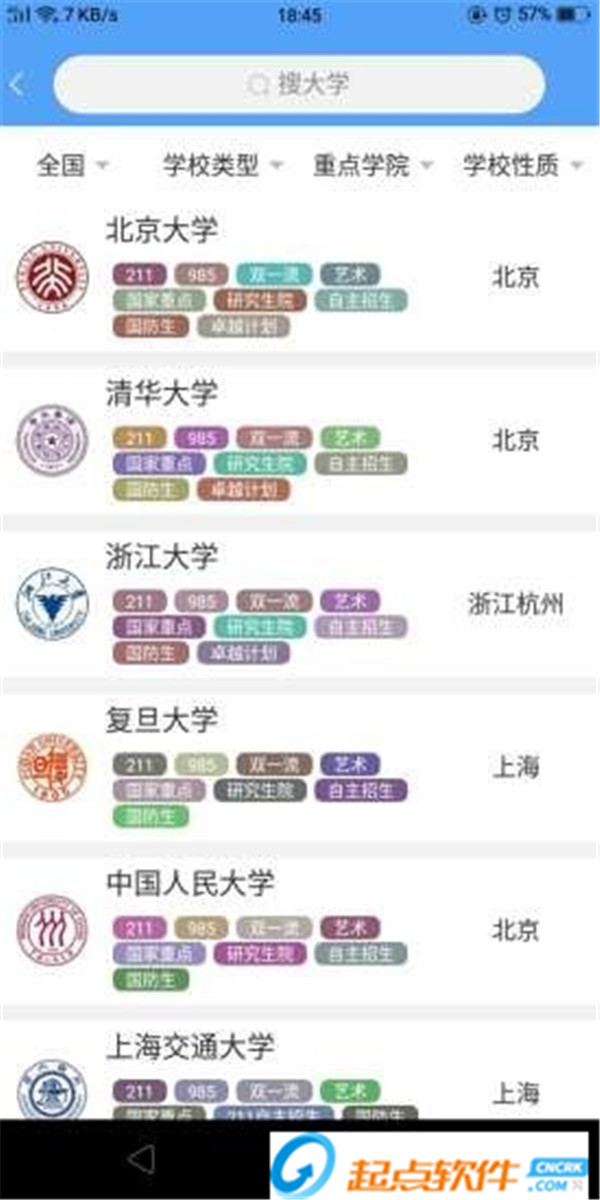Open 中国人民大学 details
Image resolution: width=600 pixels, height=1200 pixels.
pyautogui.click(x=190, y=883)
